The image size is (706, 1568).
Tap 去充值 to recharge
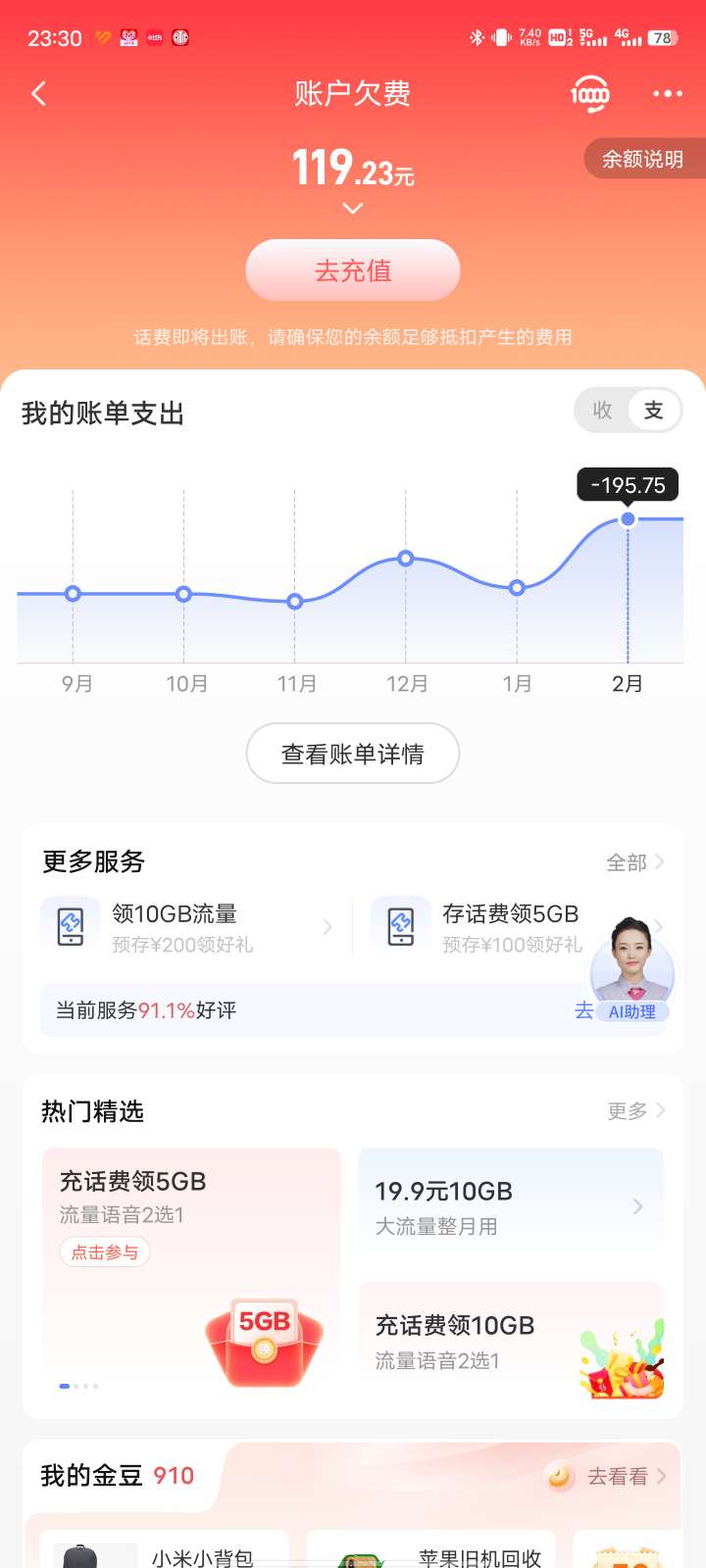pos(353,270)
